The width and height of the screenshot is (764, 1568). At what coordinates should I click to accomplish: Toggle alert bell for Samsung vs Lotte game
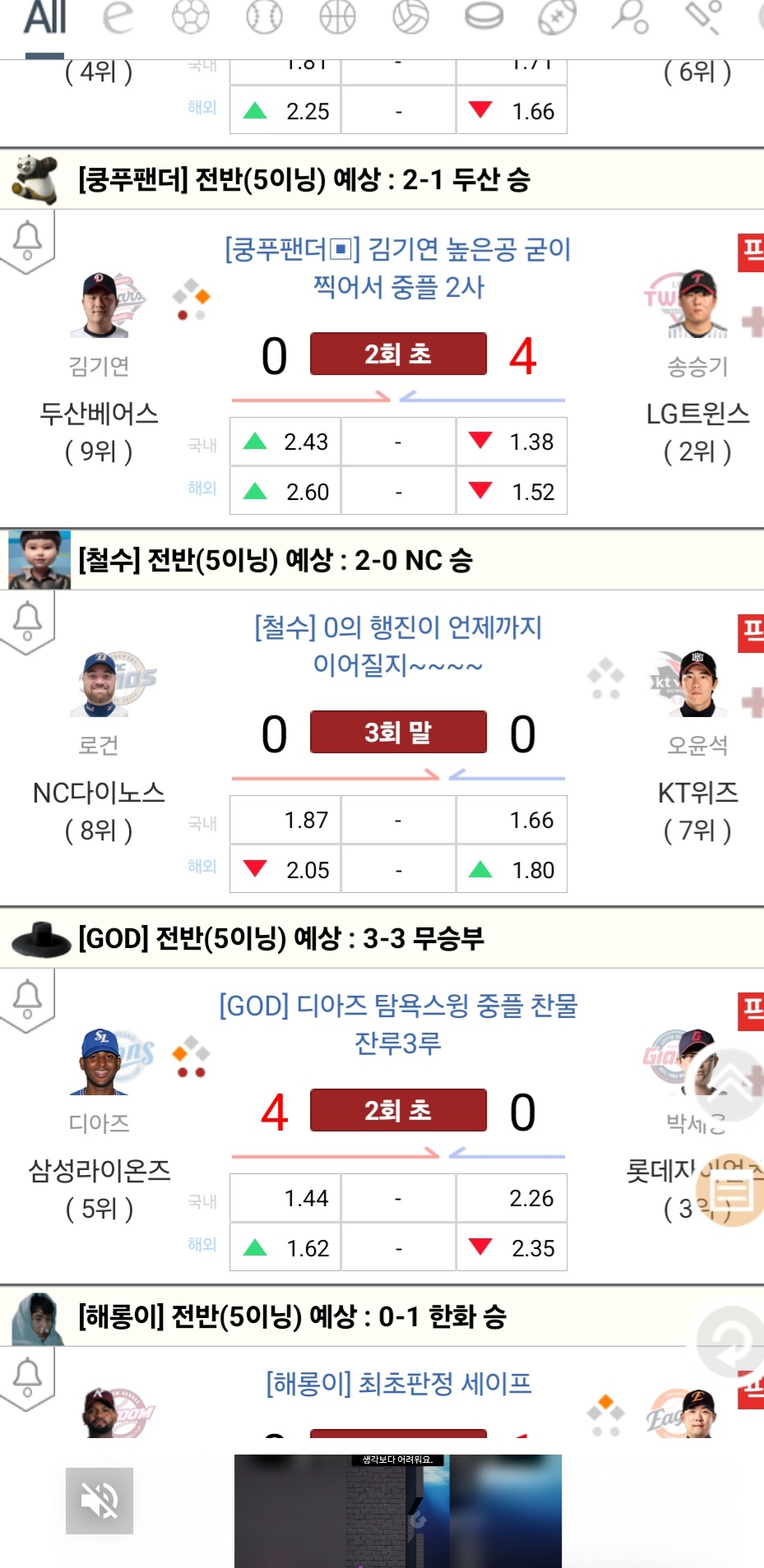(x=27, y=998)
